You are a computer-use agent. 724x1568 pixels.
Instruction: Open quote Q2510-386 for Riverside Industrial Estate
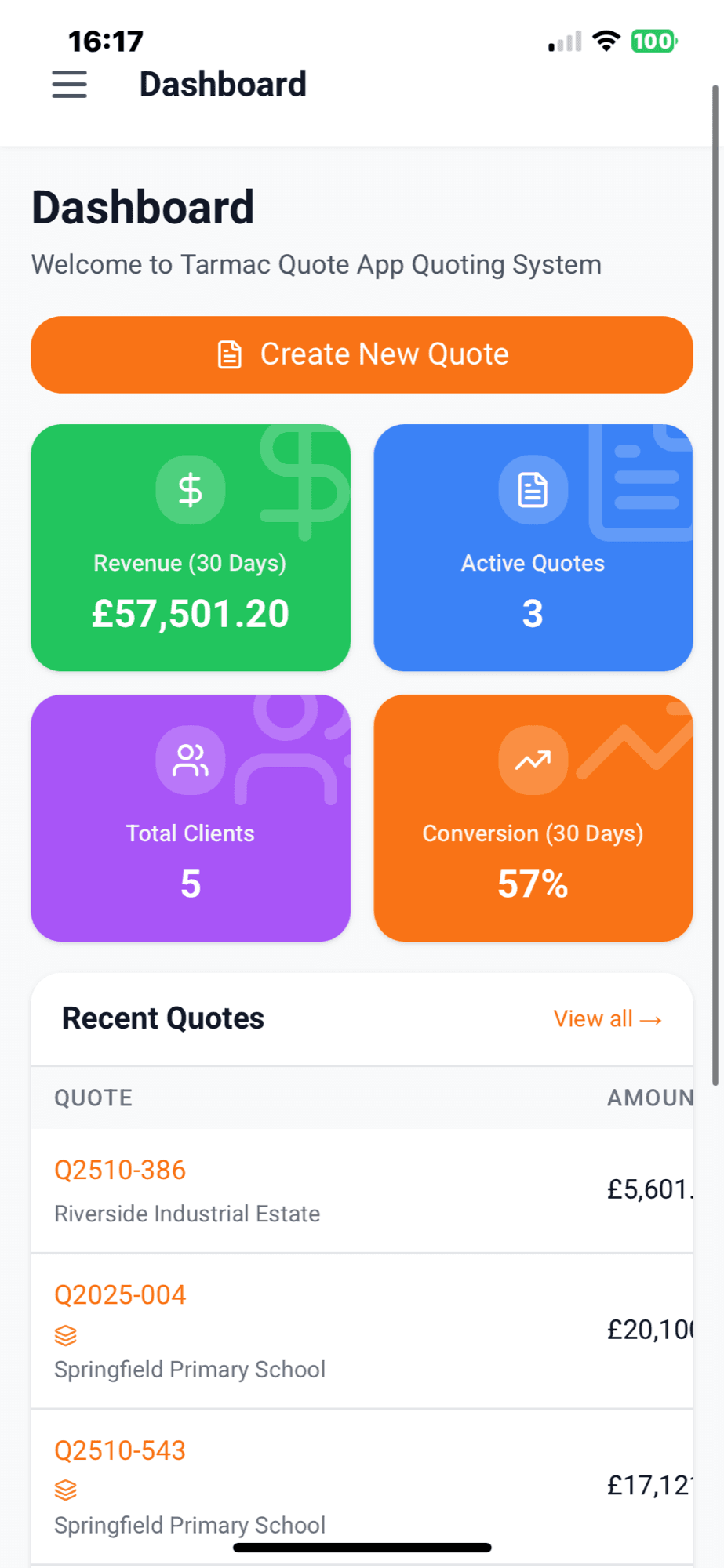pyautogui.click(x=120, y=1170)
